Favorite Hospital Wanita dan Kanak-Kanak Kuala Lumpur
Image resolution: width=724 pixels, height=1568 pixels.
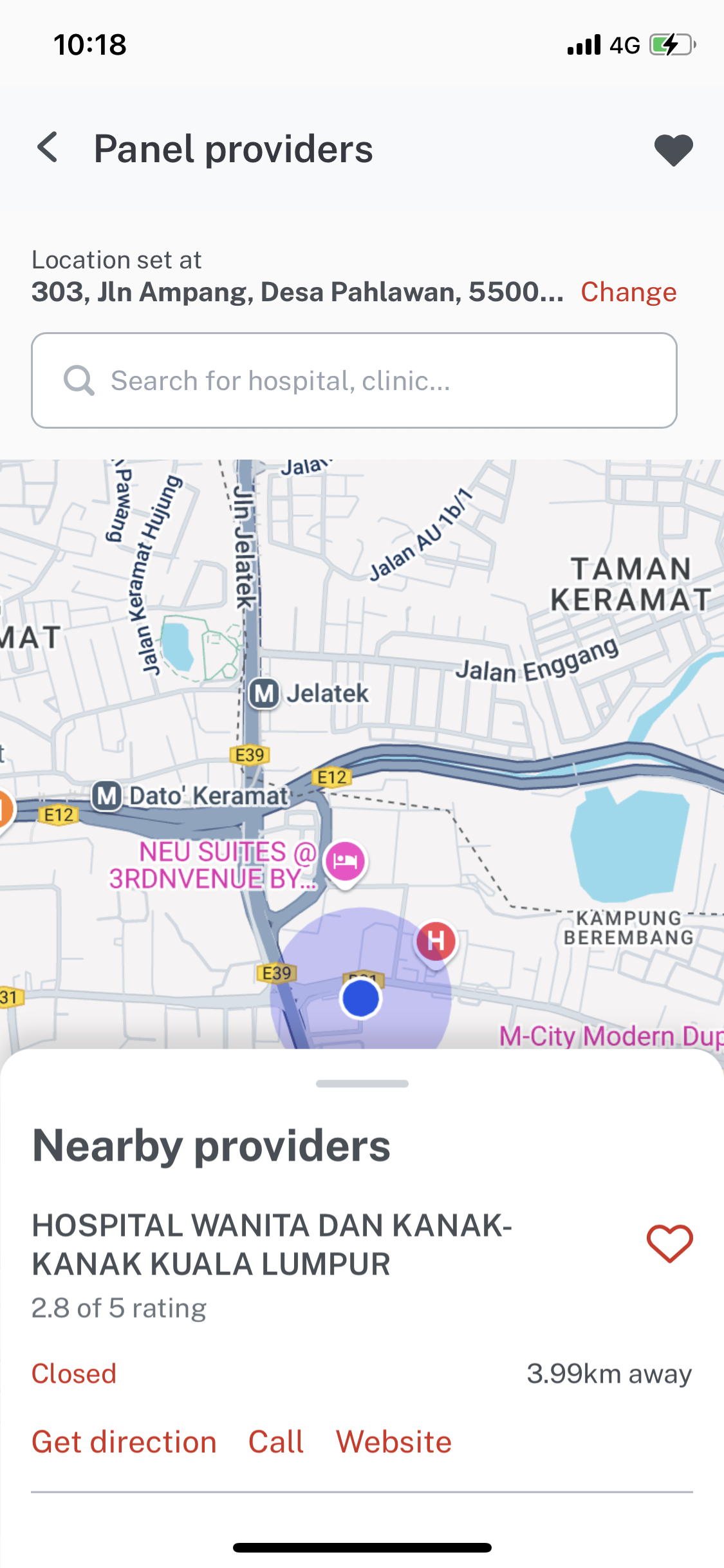click(x=669, y=1244)
